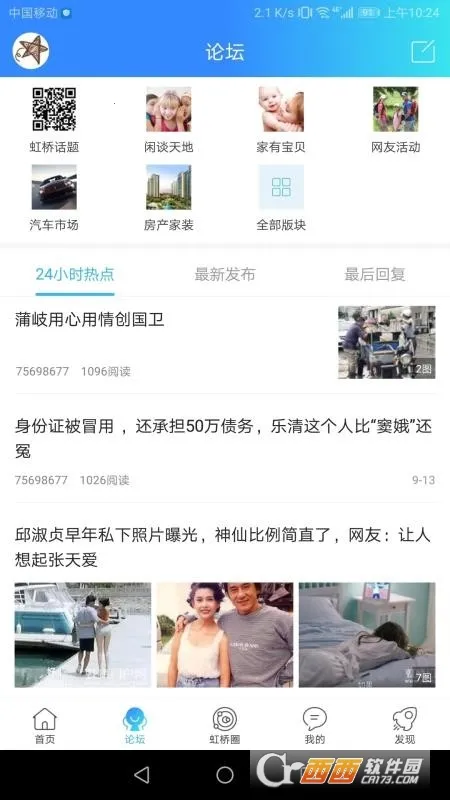Switch to the 我的 tab
This screenshot has width=450, height=800.
coord(315,726)
